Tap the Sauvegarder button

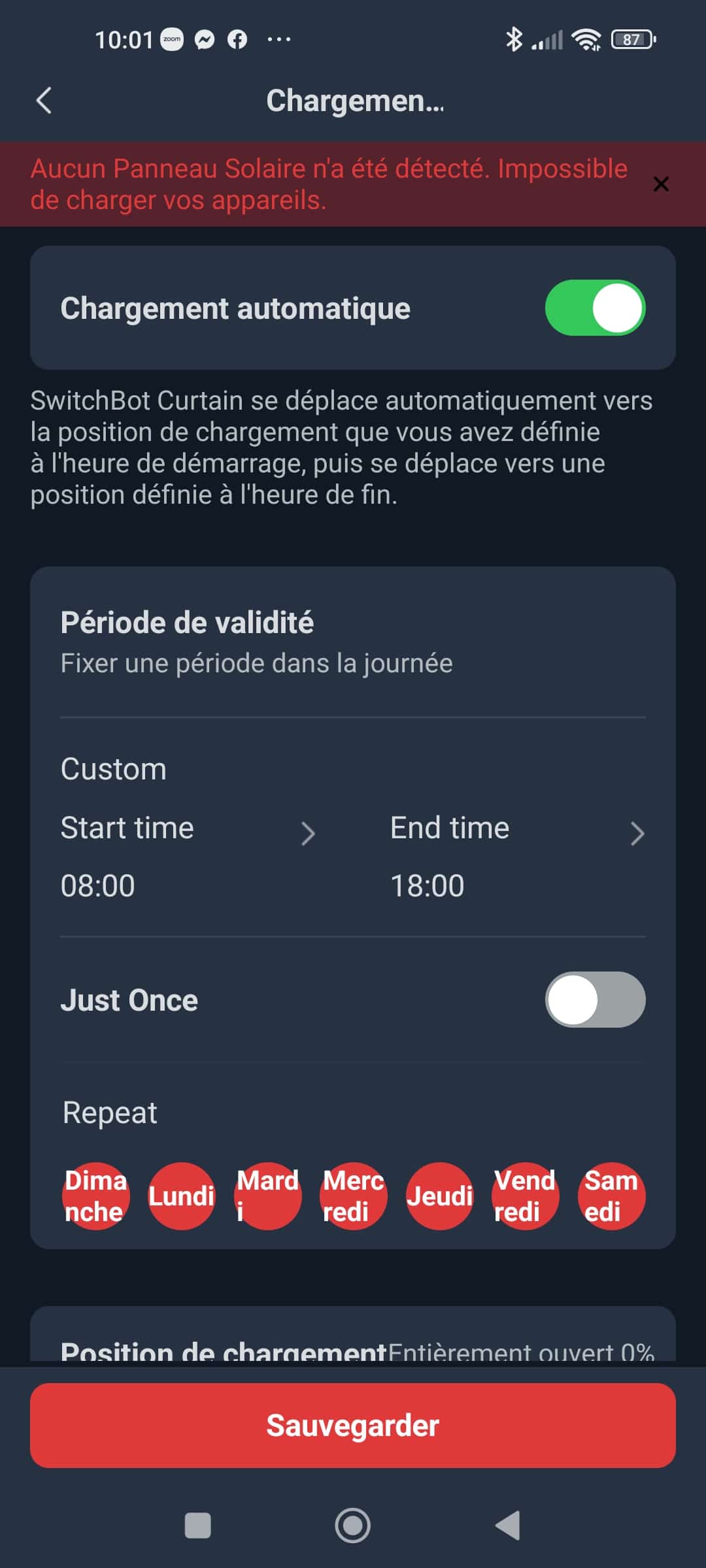353,1425
